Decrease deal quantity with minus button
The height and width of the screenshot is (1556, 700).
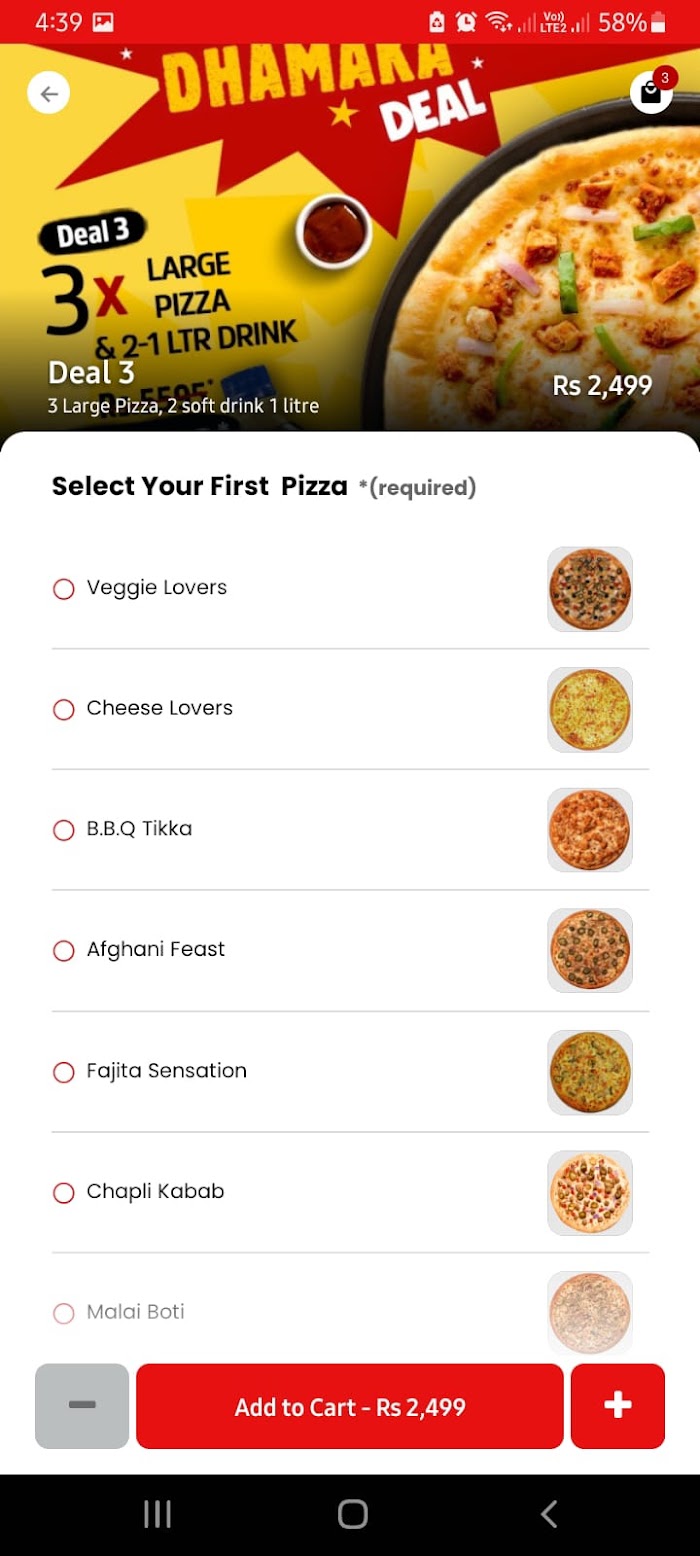coord(82,1406)
